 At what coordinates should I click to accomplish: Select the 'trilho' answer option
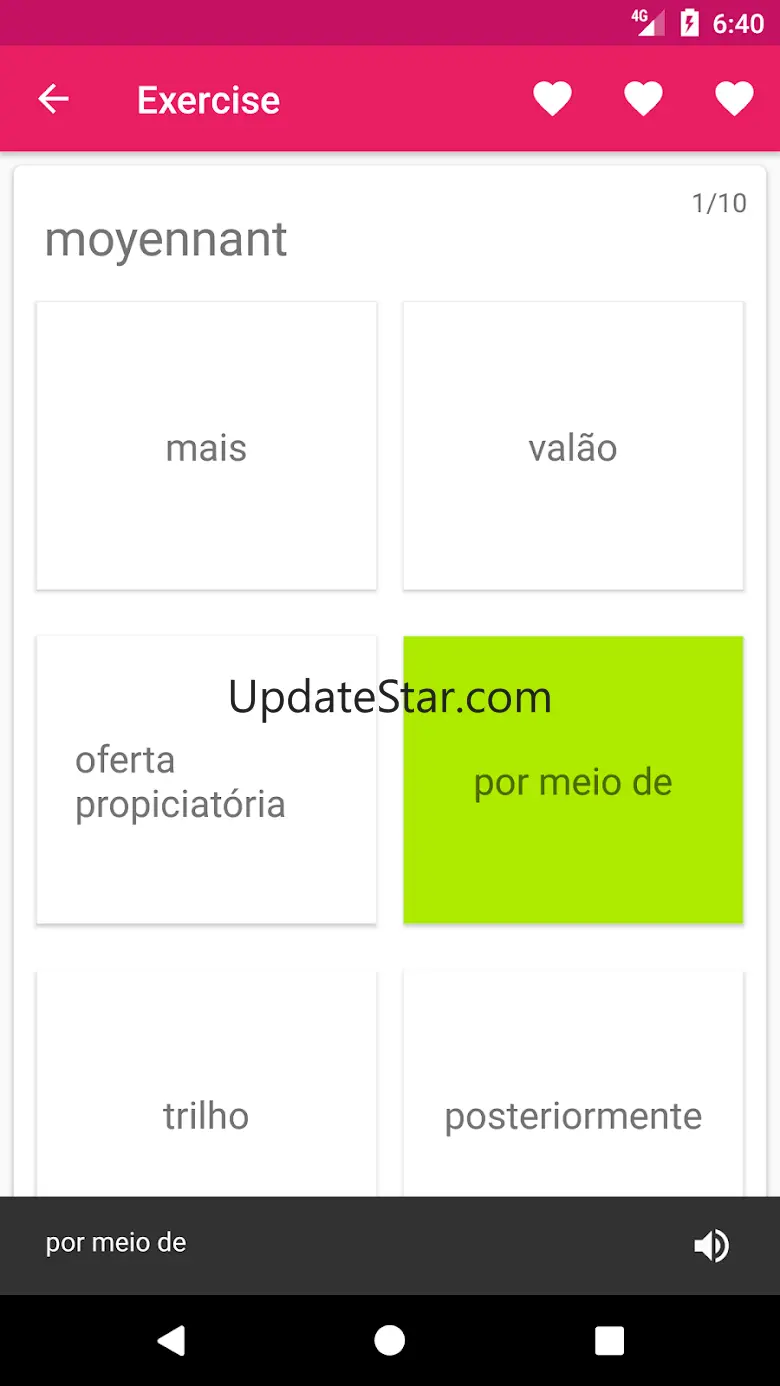pyautogui.click(x=206, y=1084)
